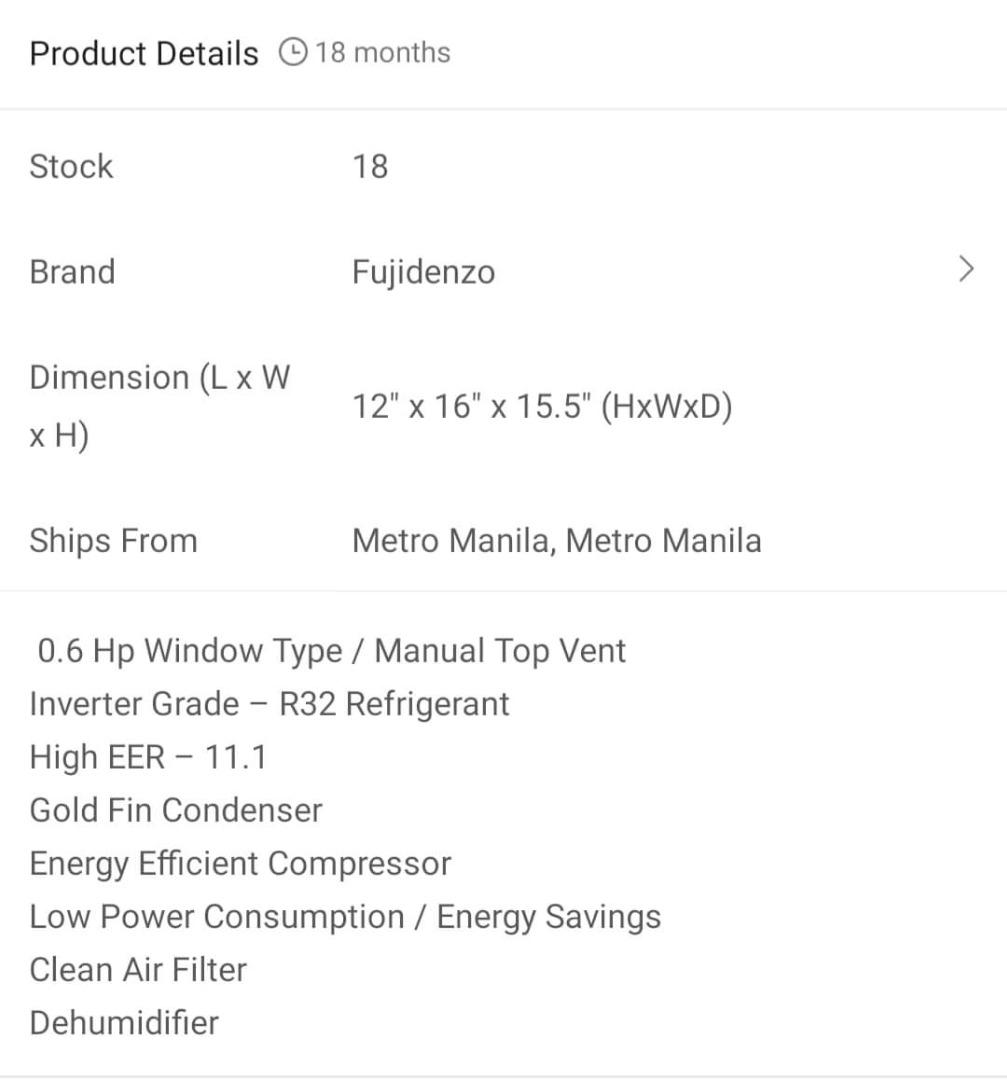Select the Inverter Grade R32 Refrigerant text
This screenshot has height=1080, width=1007.
270,703
